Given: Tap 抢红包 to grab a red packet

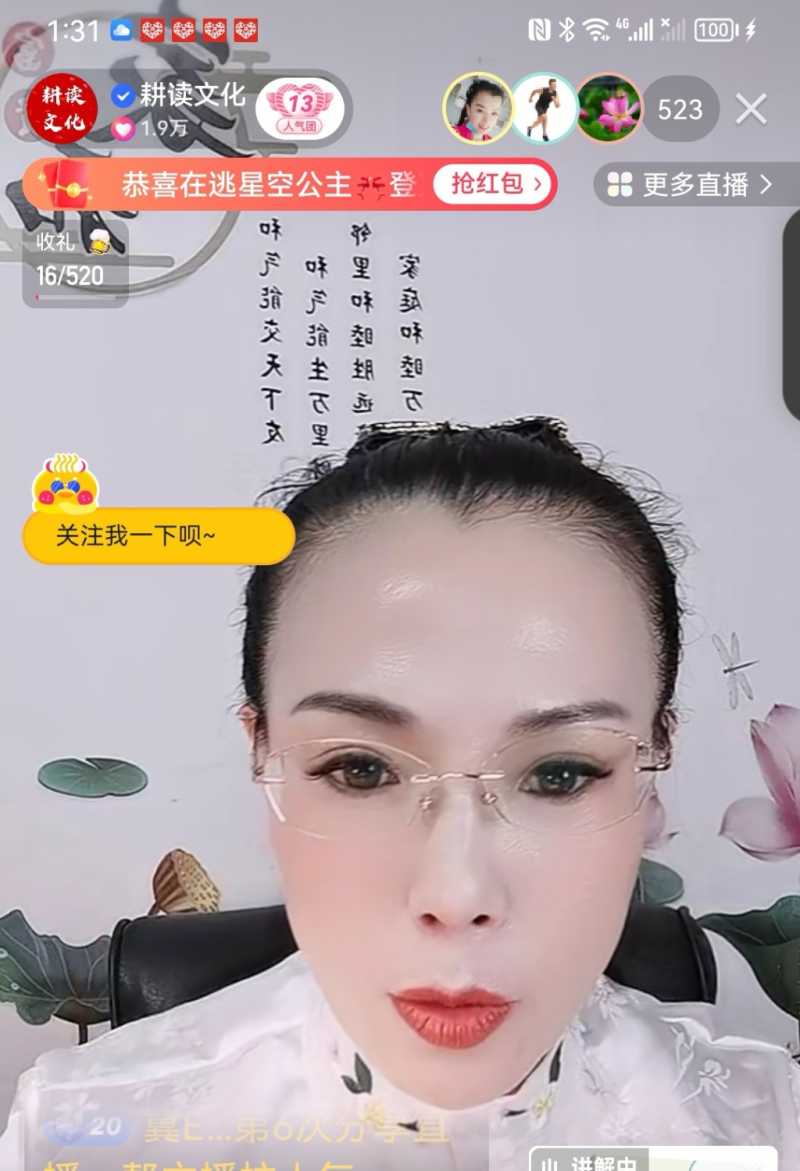Looking at the screenshot, I should [494, 184].
